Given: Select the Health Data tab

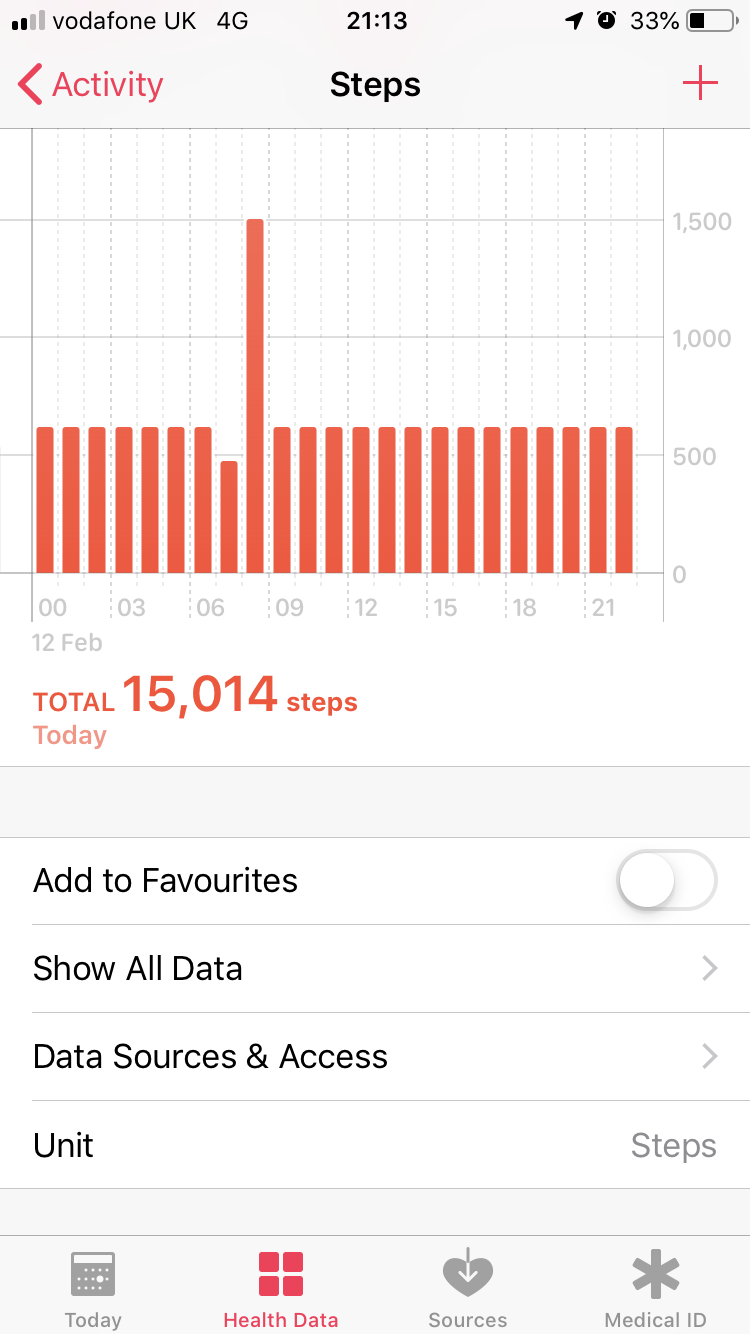Looking at the screenshot, I should point(281,1290).
